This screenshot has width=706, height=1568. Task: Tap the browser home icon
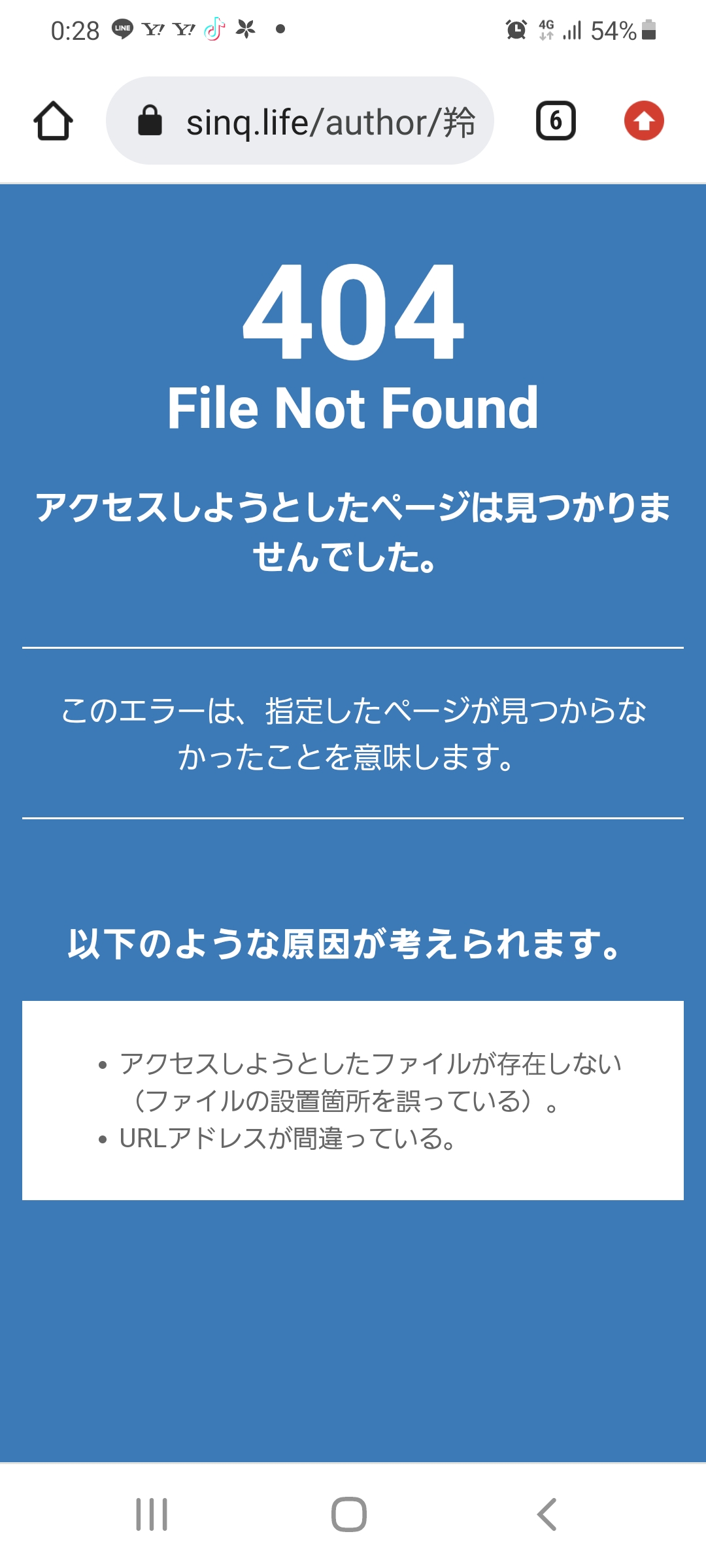click(x=53, y=121)
